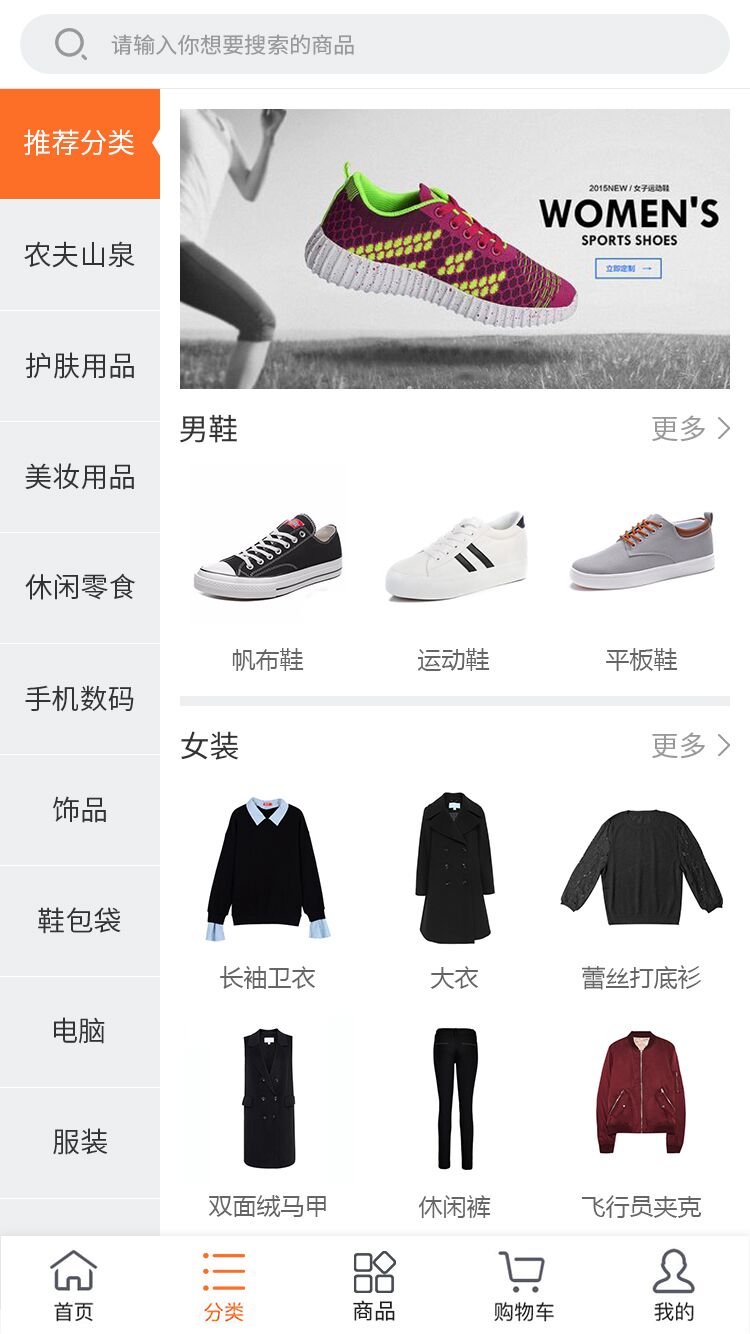Choose the 休闲零食 category
The image size is (750, 1334).
tap(80, 587)
